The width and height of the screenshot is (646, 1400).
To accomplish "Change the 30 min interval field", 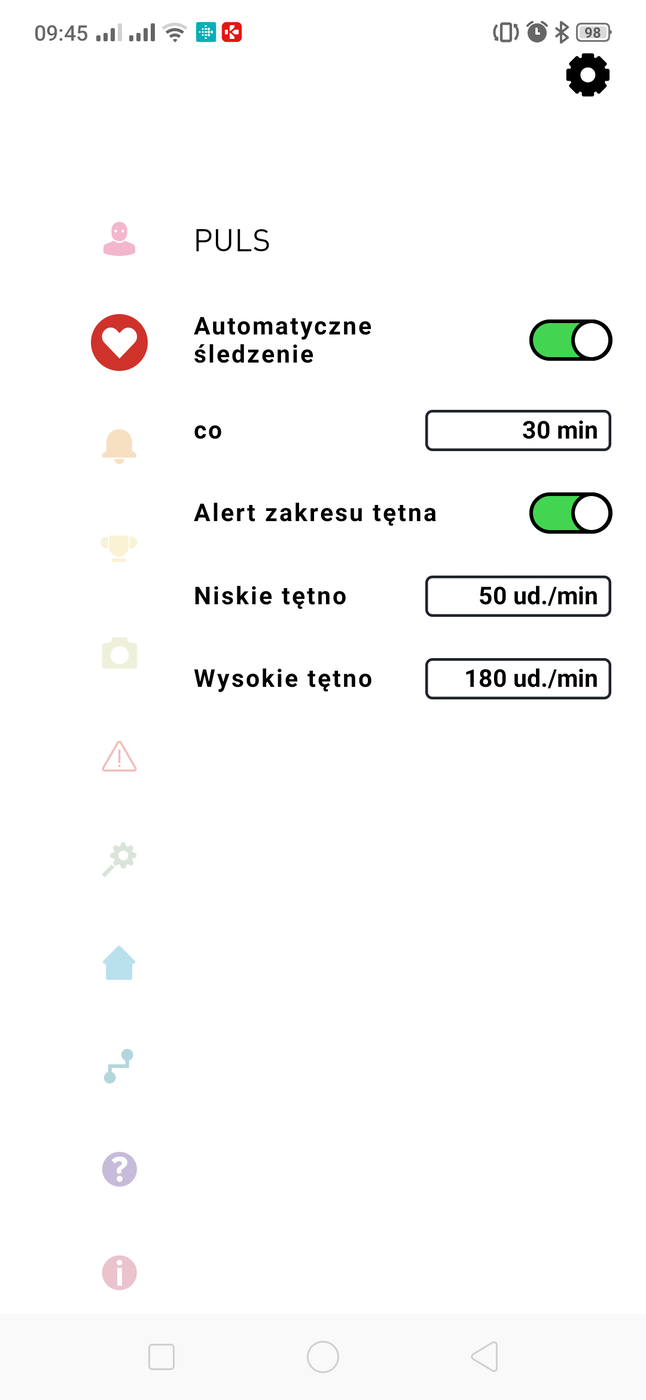I will pos(518,431).
